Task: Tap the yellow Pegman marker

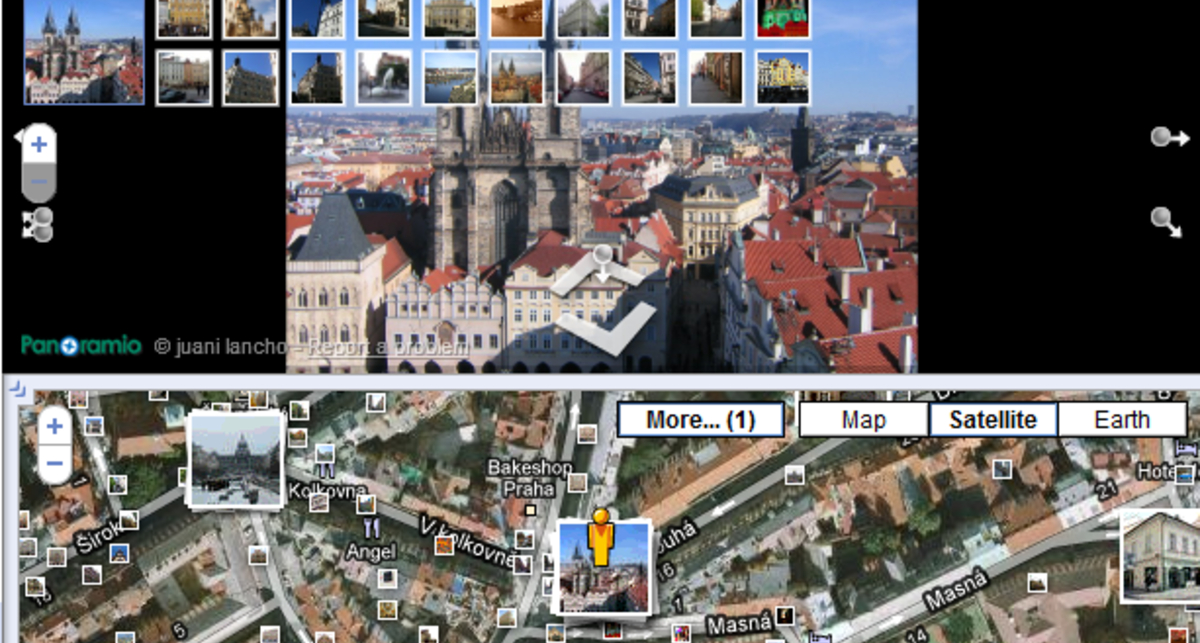Action: coord(600,537)
